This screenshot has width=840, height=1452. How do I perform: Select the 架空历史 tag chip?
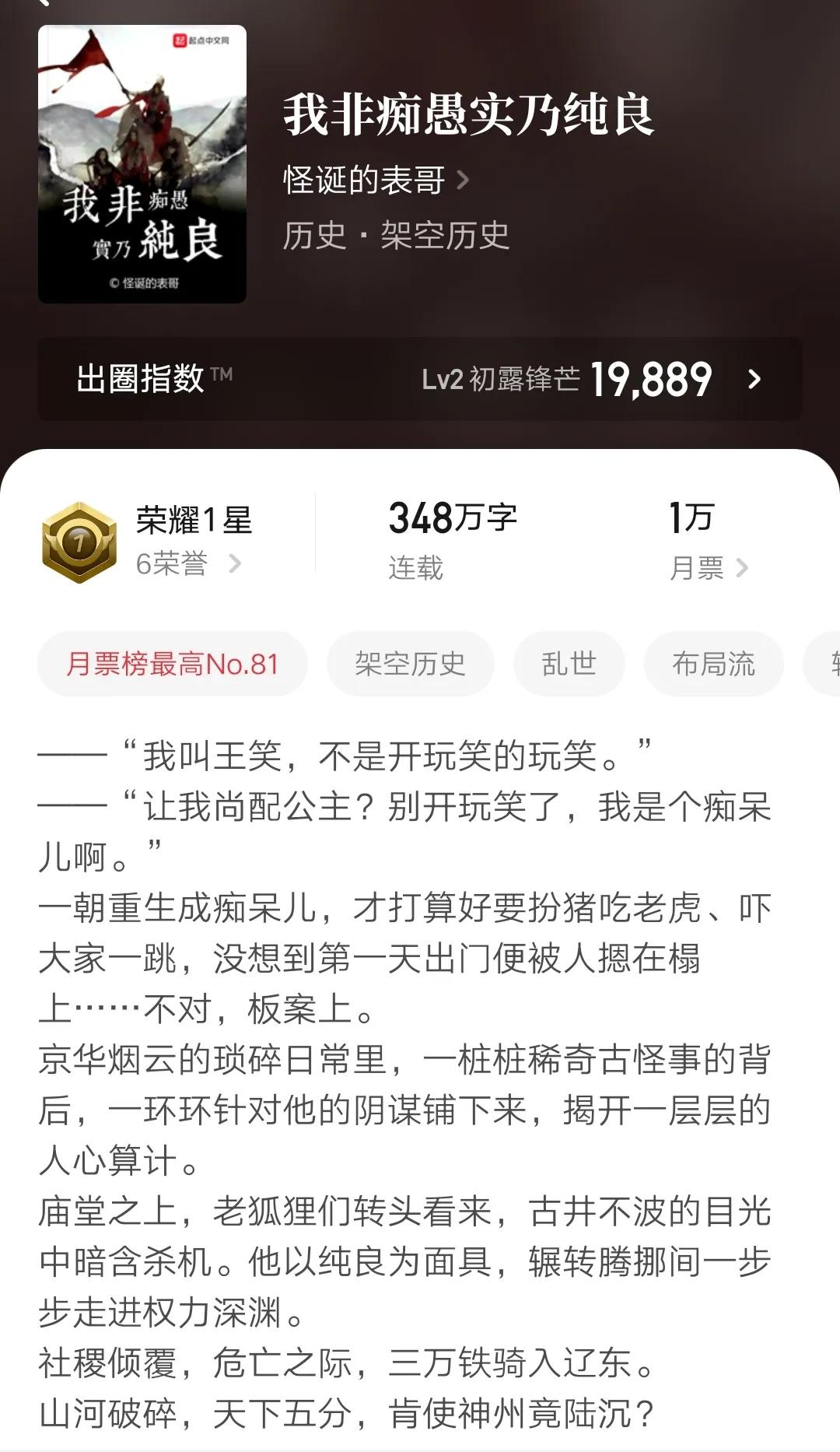pyautogui.click(x=410, y=664)
